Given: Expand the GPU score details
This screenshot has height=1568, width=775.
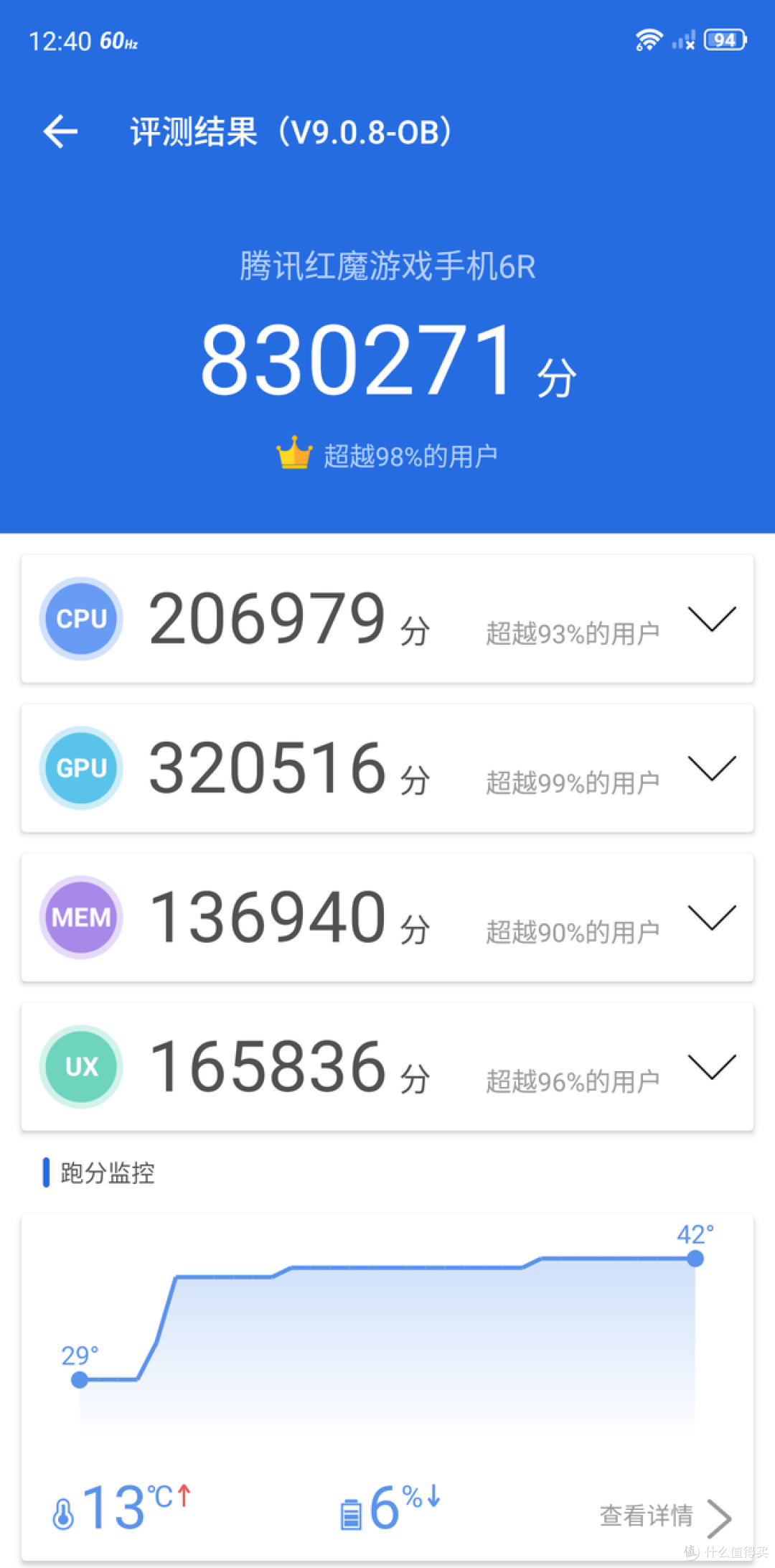Looking at the screenshot, I should tap(711, 768).
